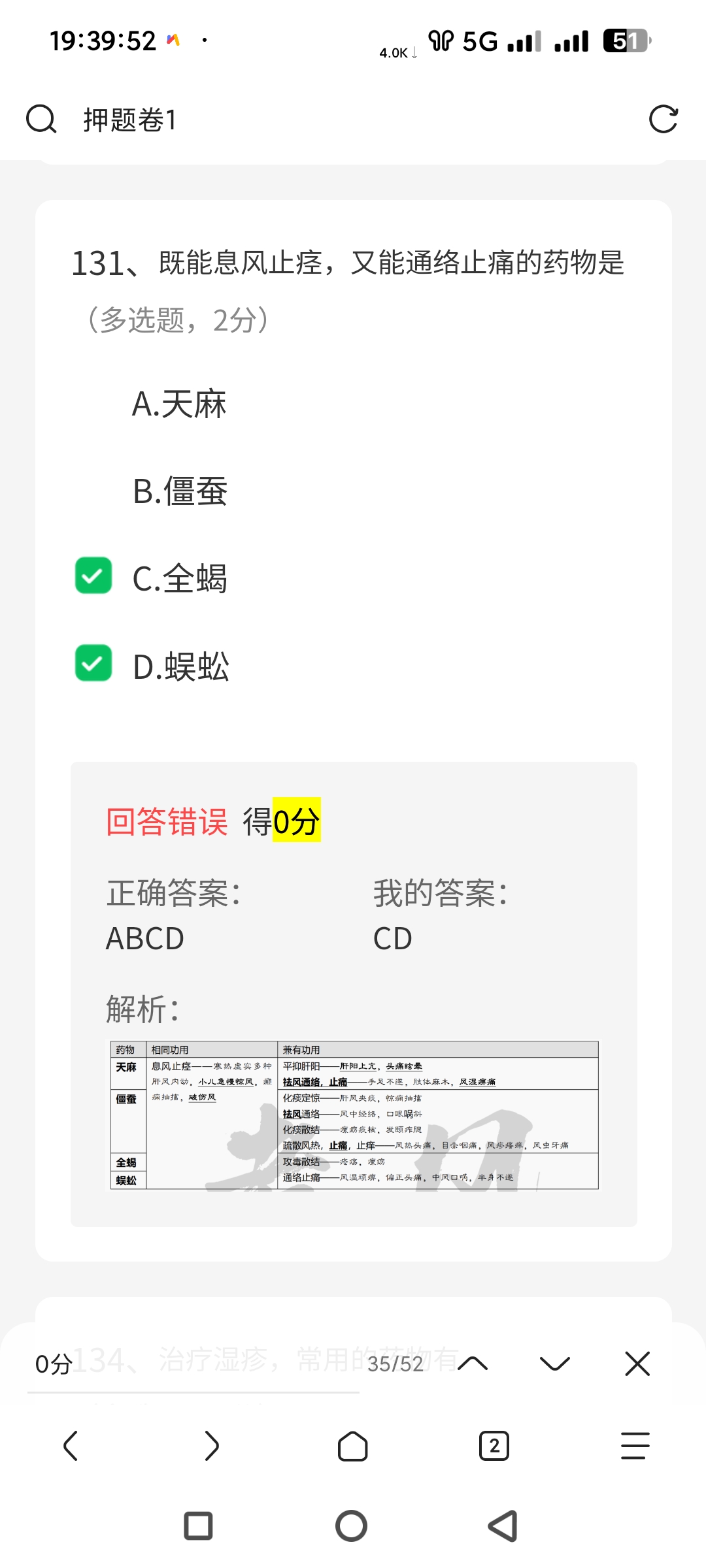Open the 解析 explanation table image

pyautogui.click(x=354, y=1115)
